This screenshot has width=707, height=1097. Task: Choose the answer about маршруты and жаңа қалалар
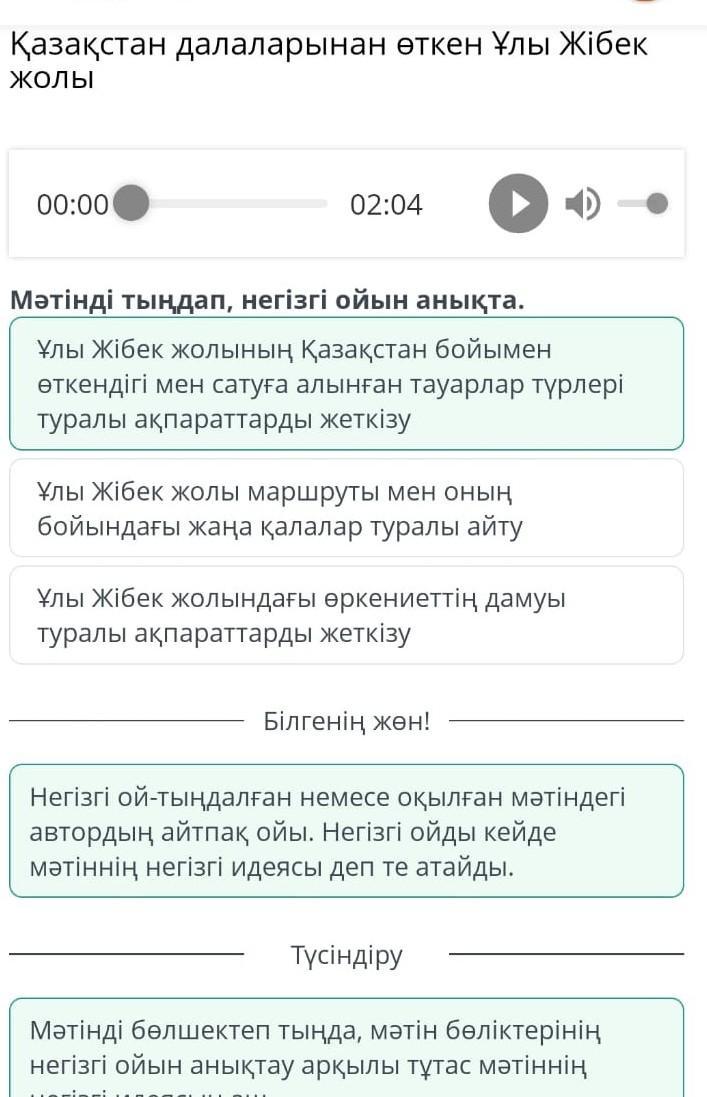click(x=346, y=508)
